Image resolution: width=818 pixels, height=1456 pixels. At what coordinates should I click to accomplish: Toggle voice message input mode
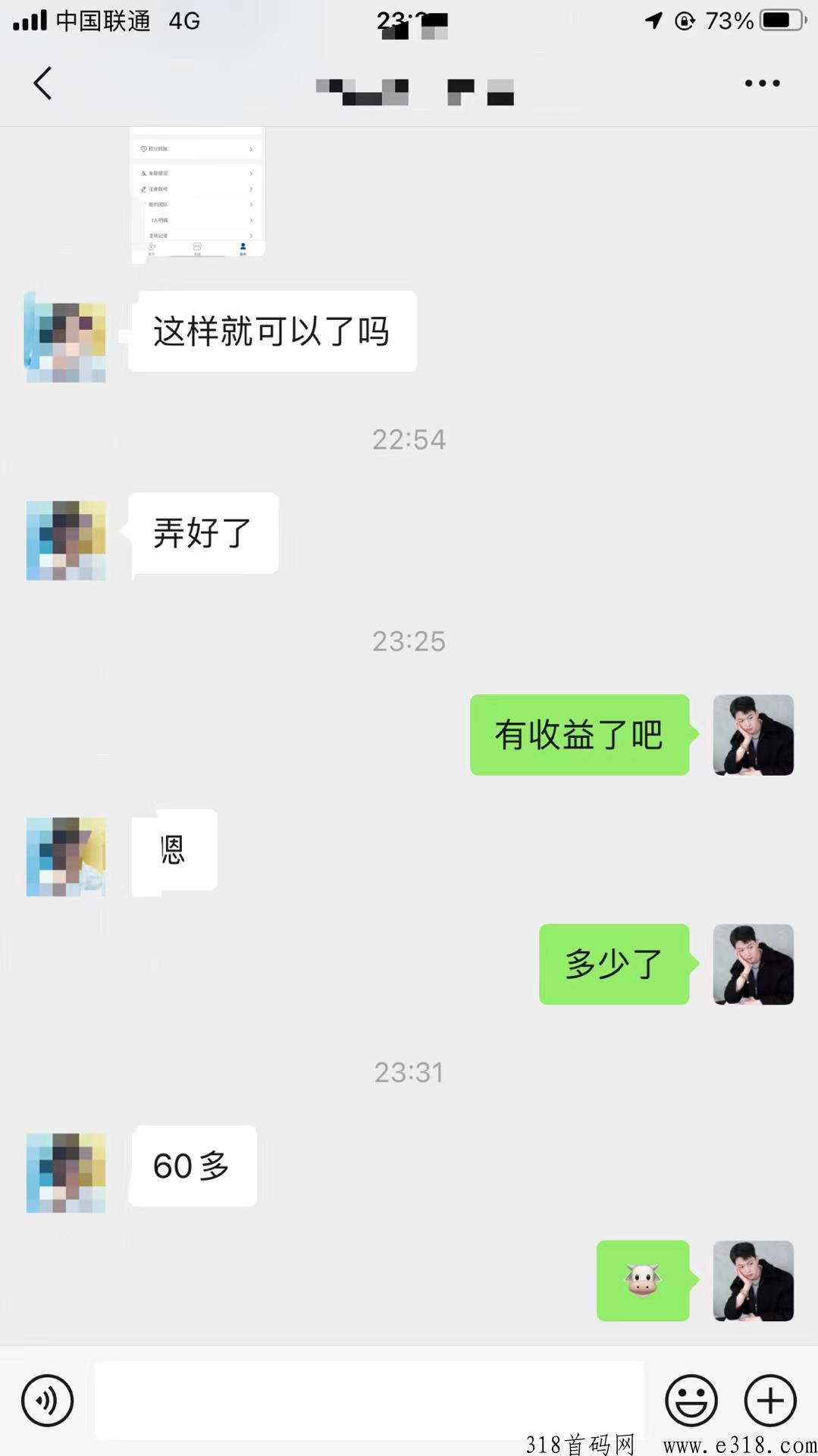[47, 1401]
